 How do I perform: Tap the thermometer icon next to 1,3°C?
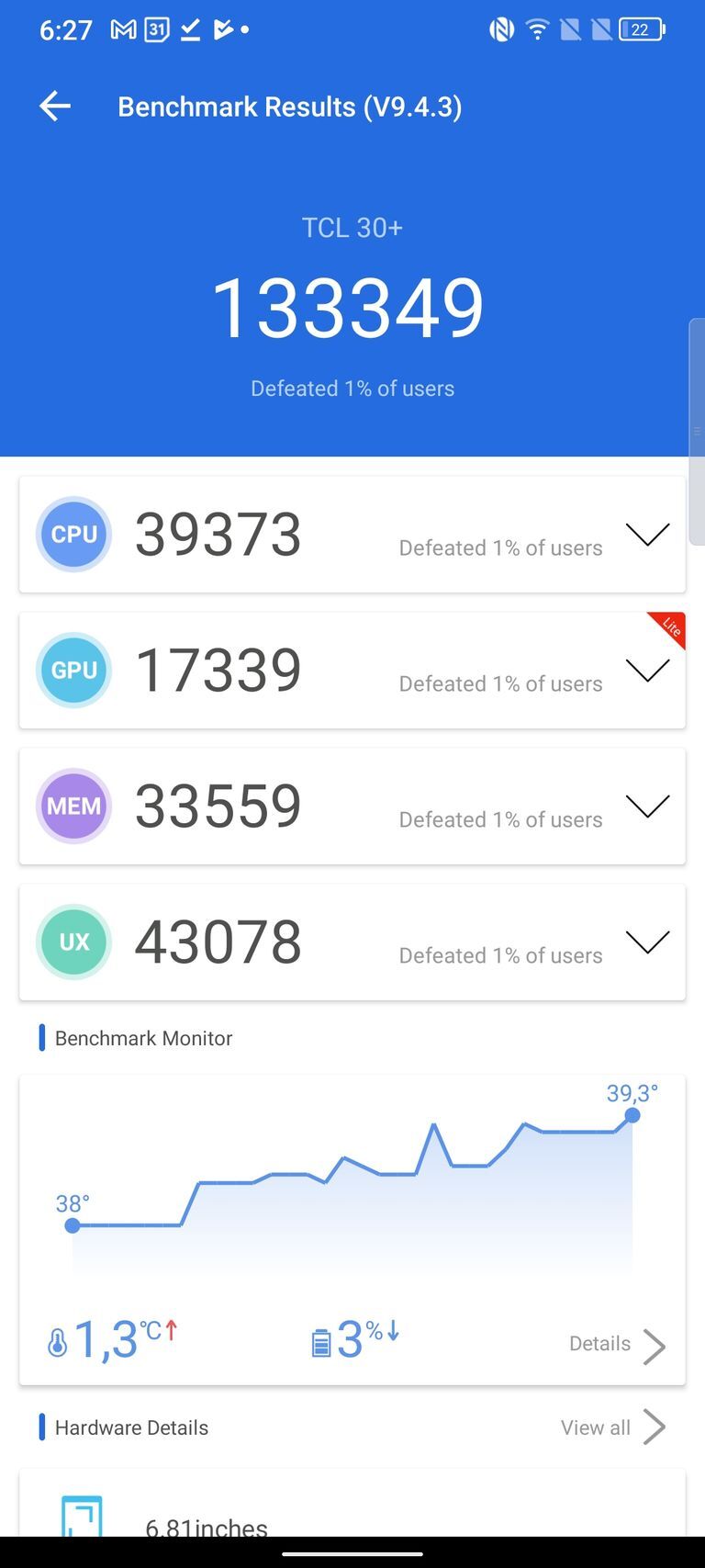tap(57, 1341)
